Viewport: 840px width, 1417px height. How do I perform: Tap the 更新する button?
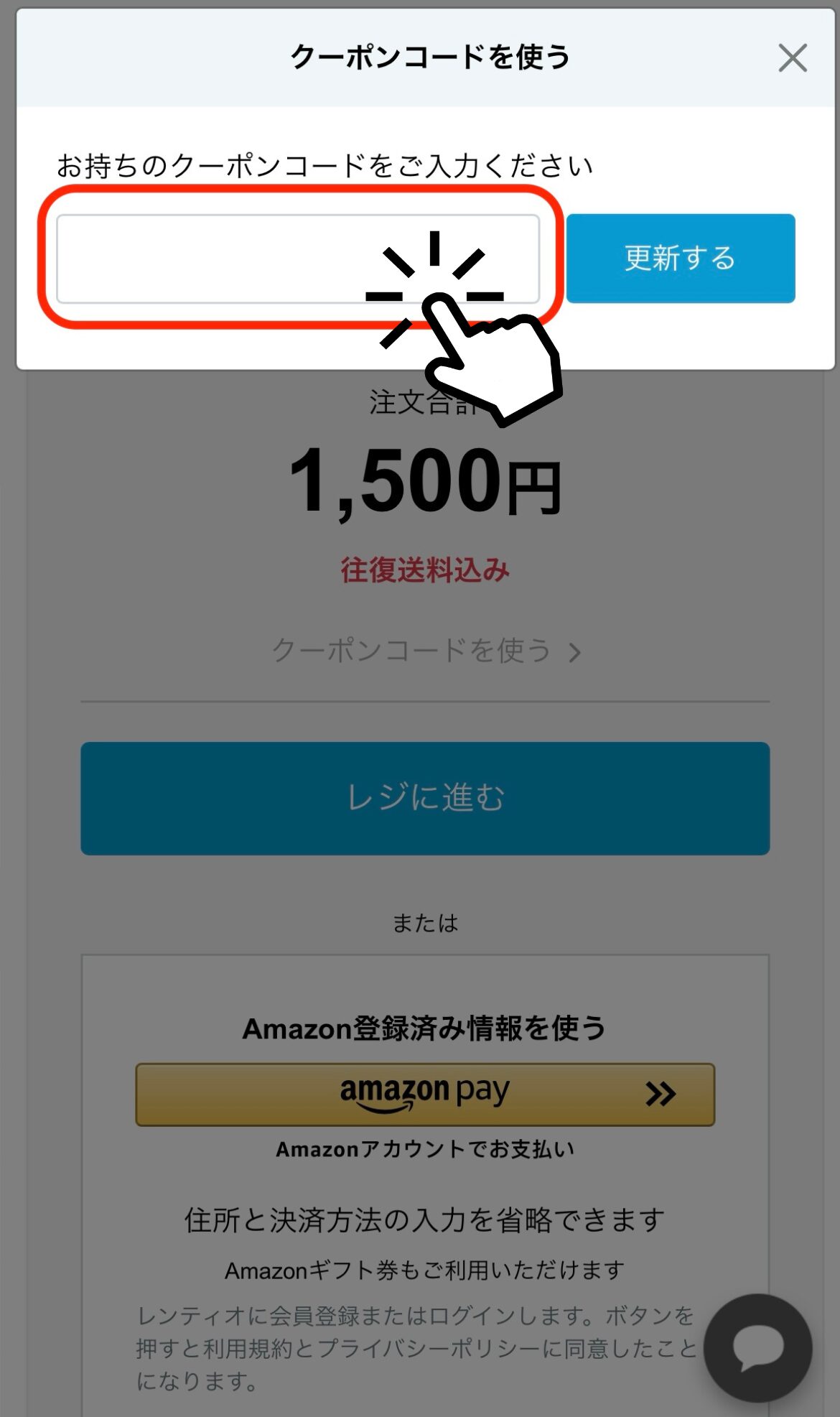681,258
